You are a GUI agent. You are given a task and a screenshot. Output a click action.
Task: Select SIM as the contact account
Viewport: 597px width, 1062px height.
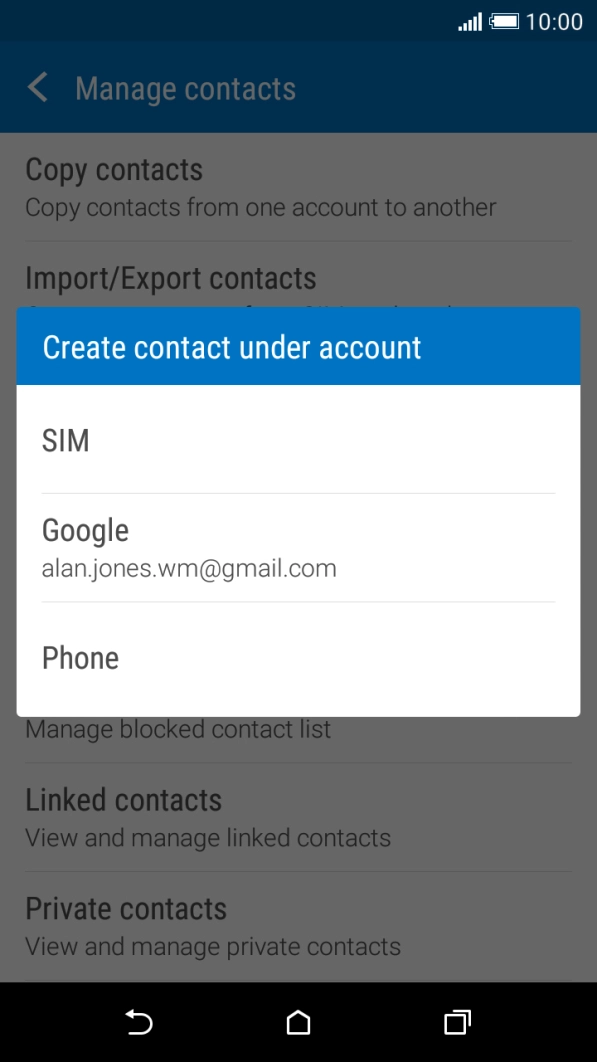[x=298, y=440]
